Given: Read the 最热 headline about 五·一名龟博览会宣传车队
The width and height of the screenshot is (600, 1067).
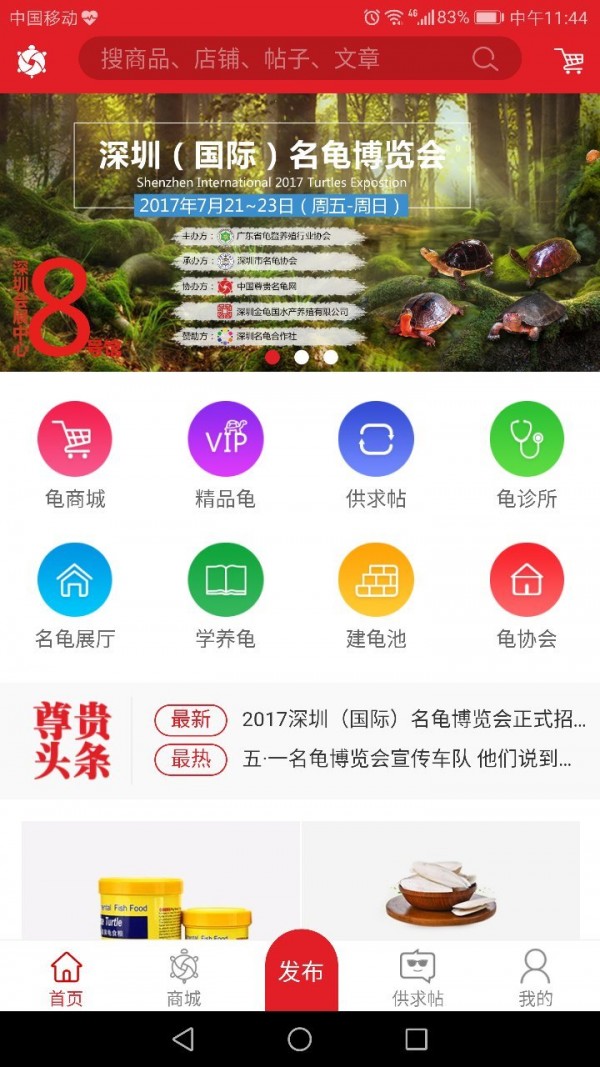Looking at the screenshot, I should 405,759.
